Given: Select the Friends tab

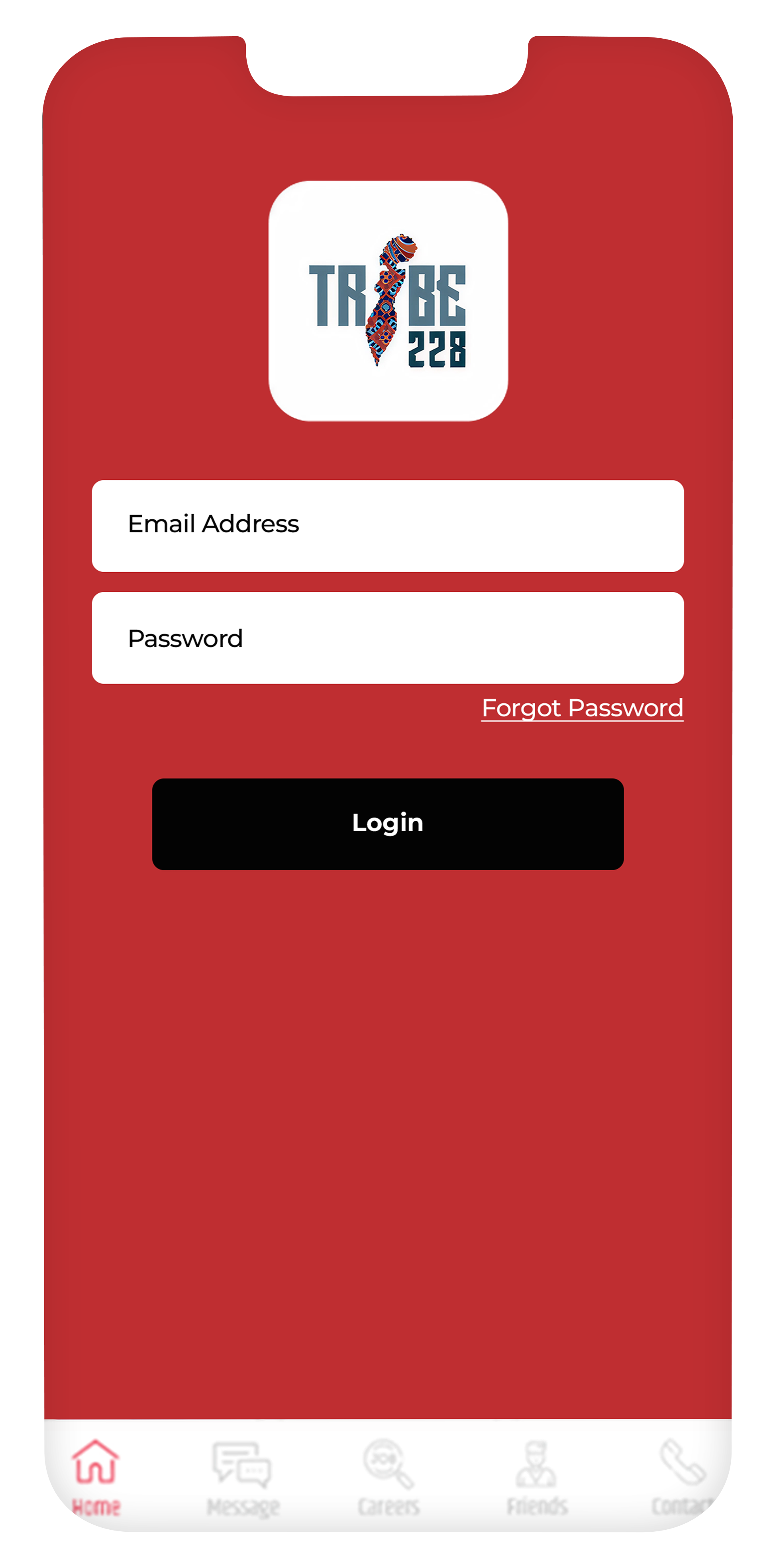Looking at the screenshot, I should 536,1476.
